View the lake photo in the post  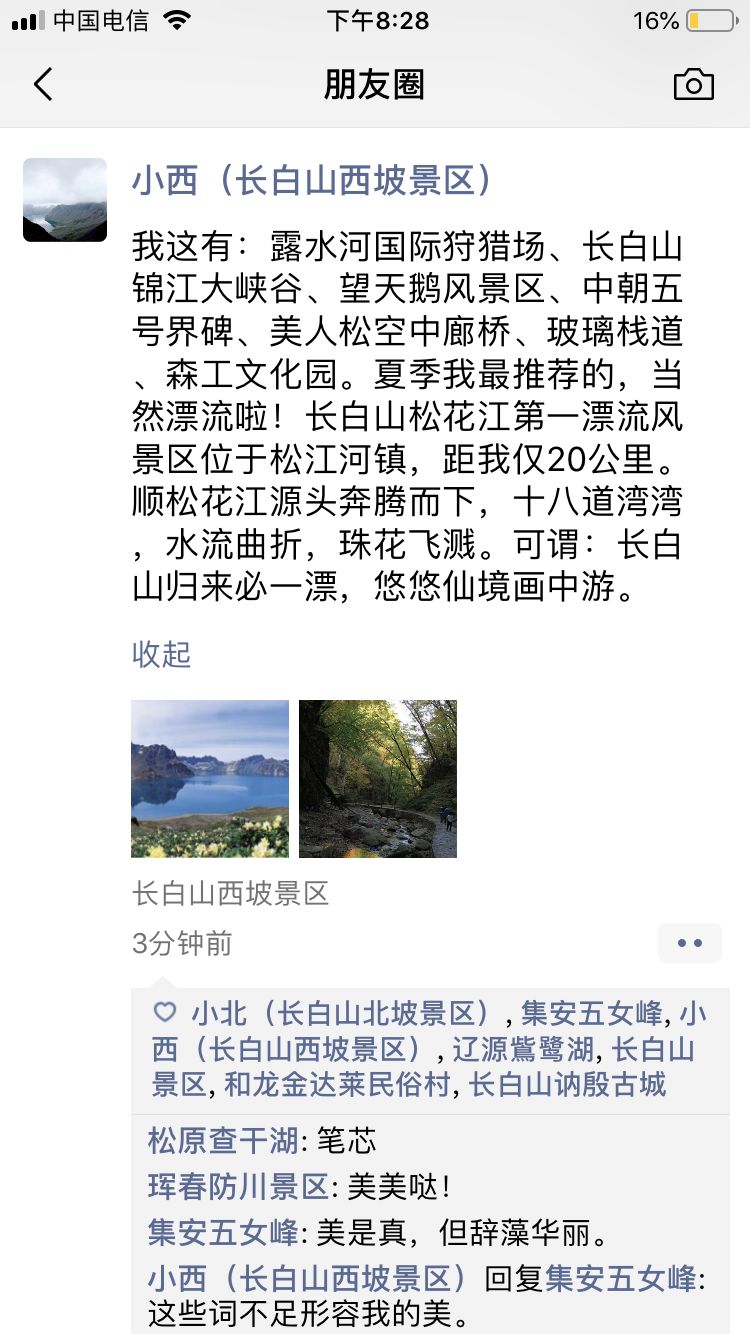(x=210, y=778)
